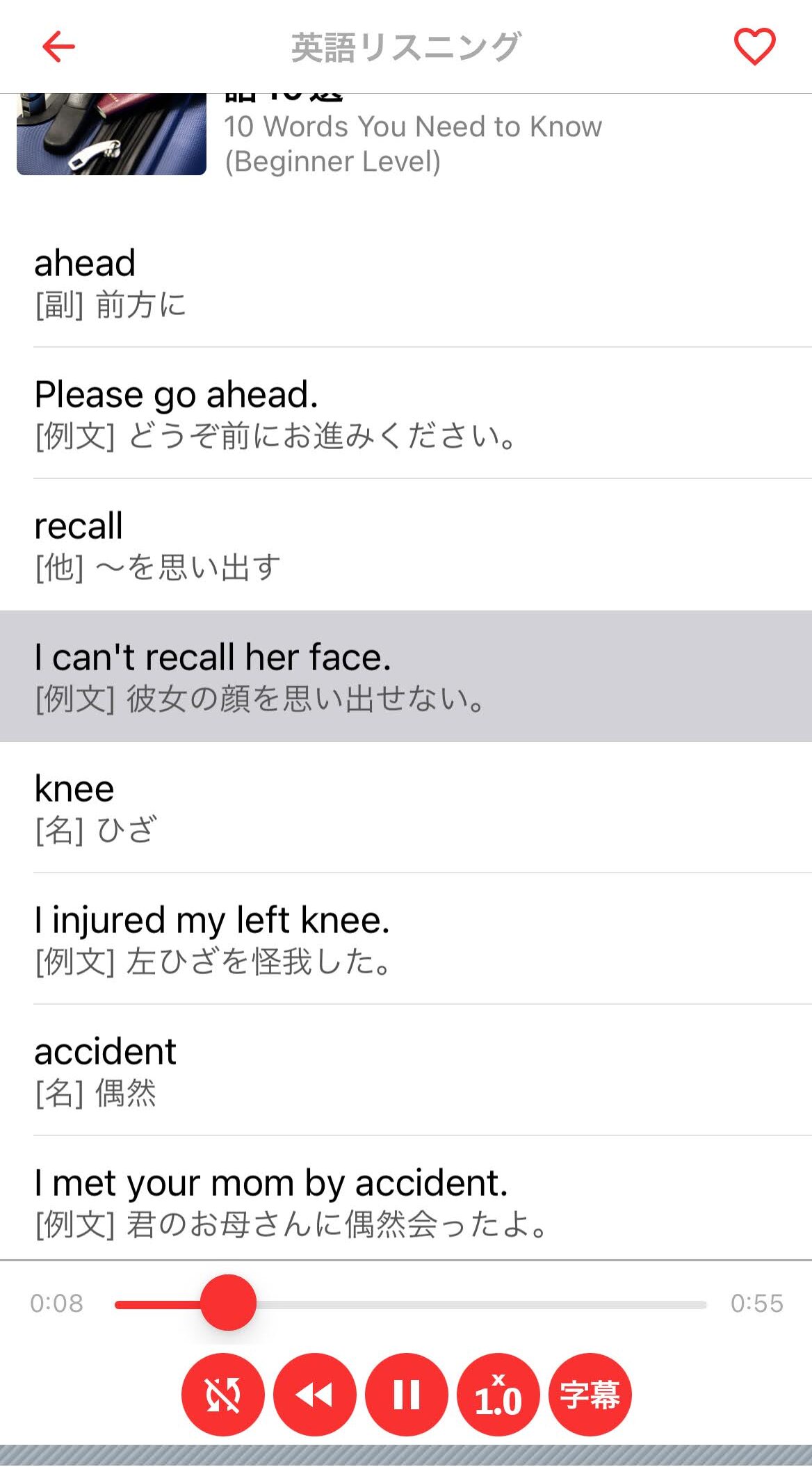Select the word 'recall' row
The image size is (812, 1467).
pos(406,545)
